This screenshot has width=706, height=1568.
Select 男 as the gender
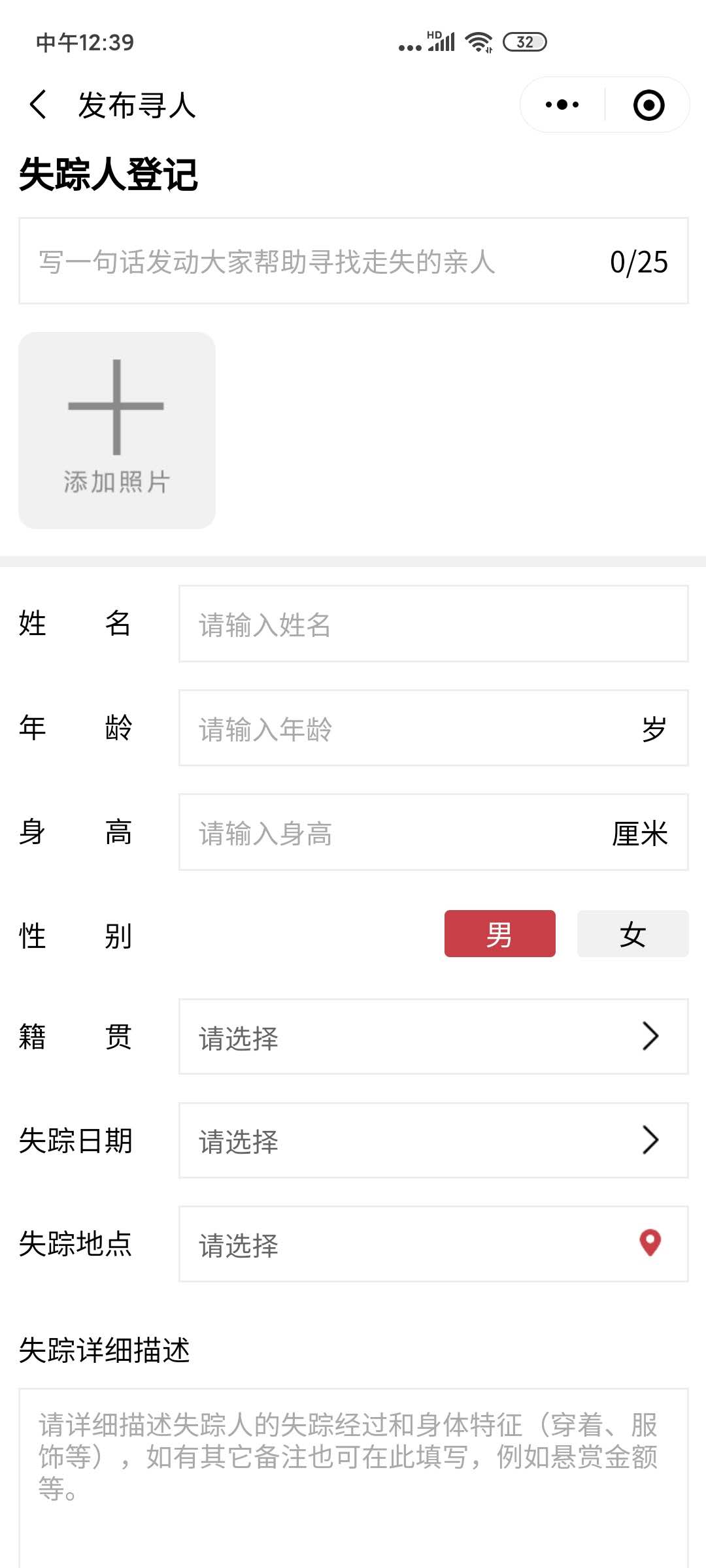tap(499, 934)
